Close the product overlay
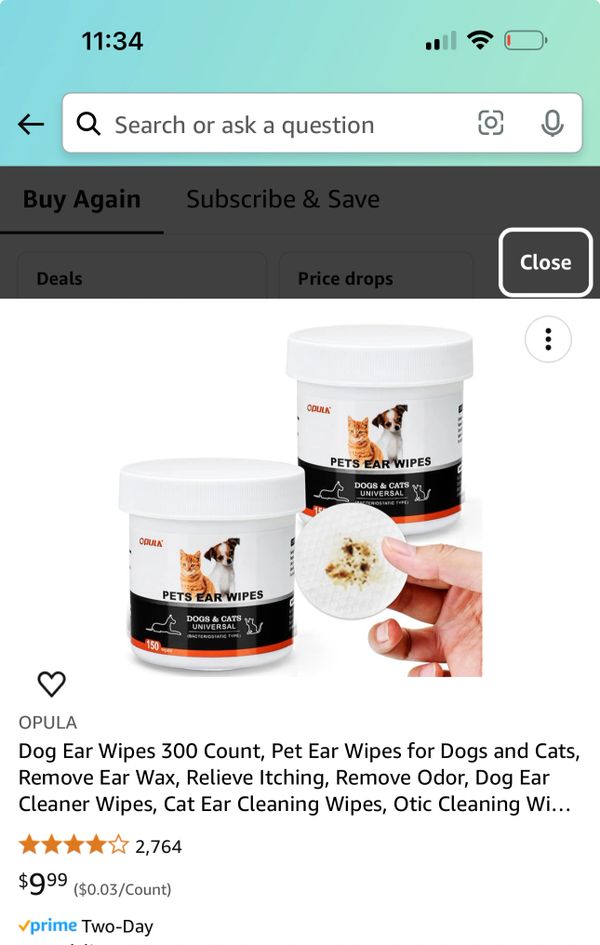Image resolution: width=600 pixels, height=945 pixels. point(545,262)
